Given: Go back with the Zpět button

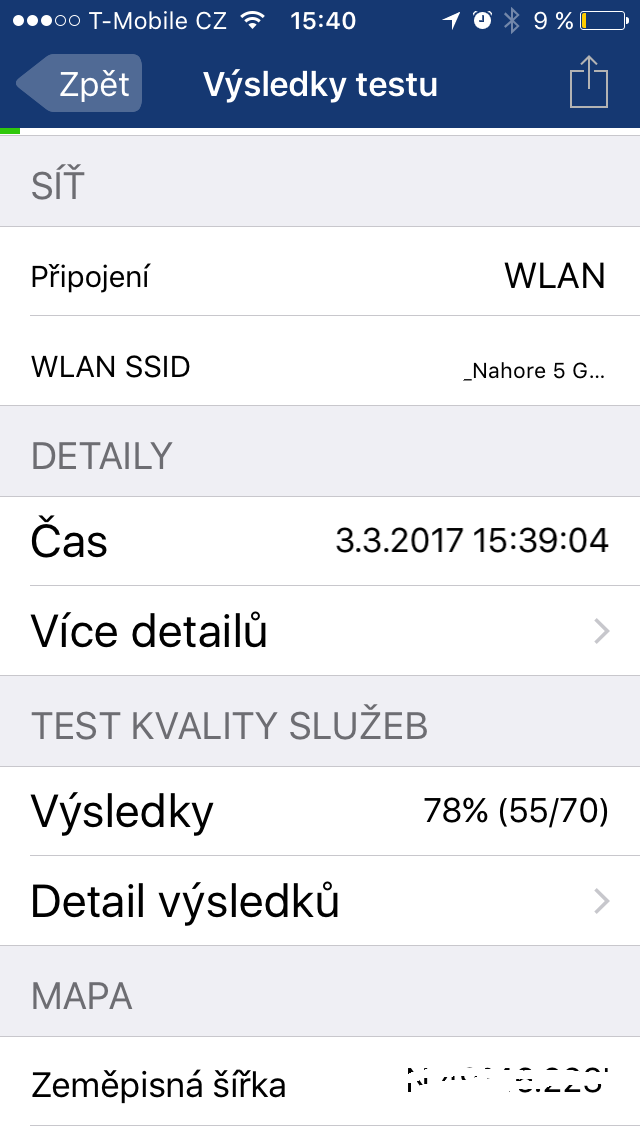Looking at the screenshot, I should tap(82, 84).
